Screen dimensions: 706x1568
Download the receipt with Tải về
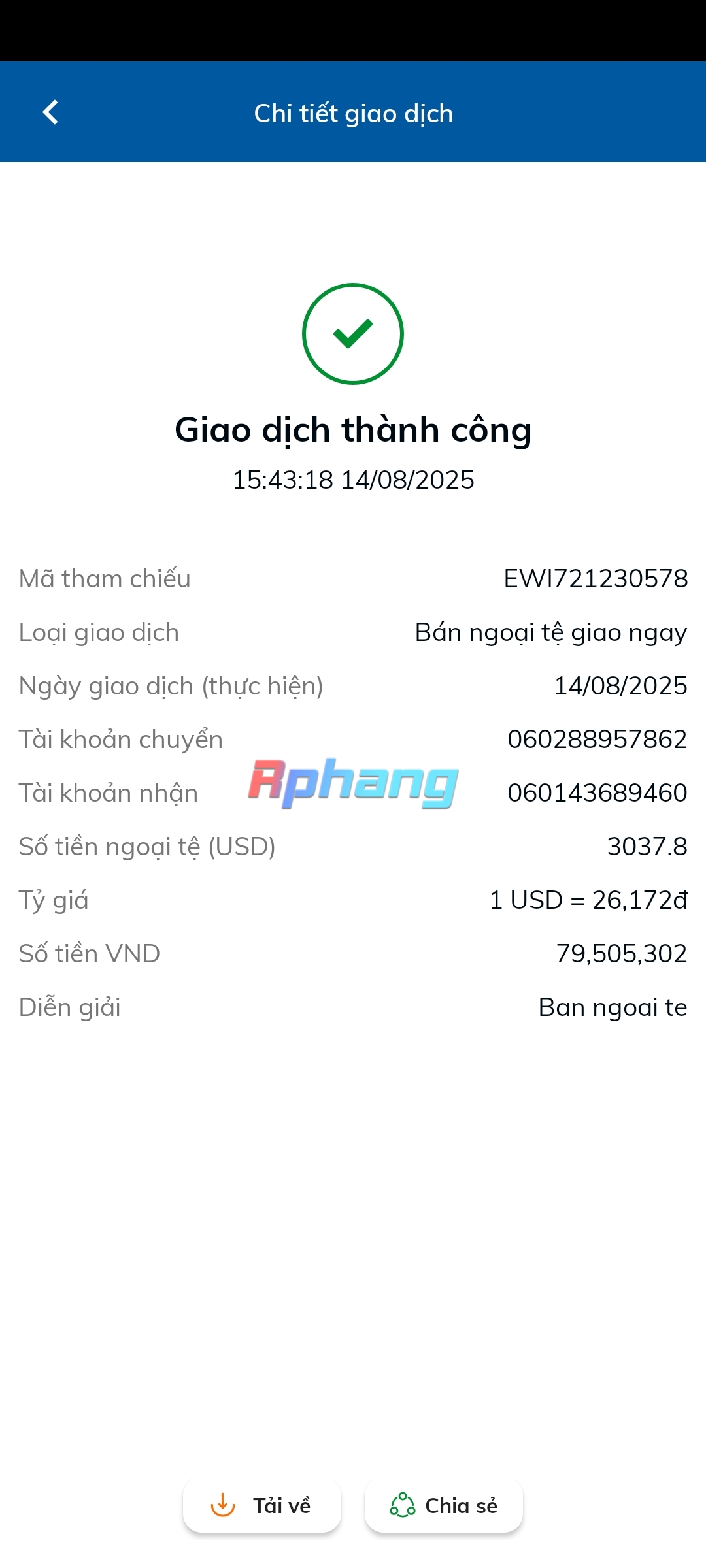click(262, 1505)
